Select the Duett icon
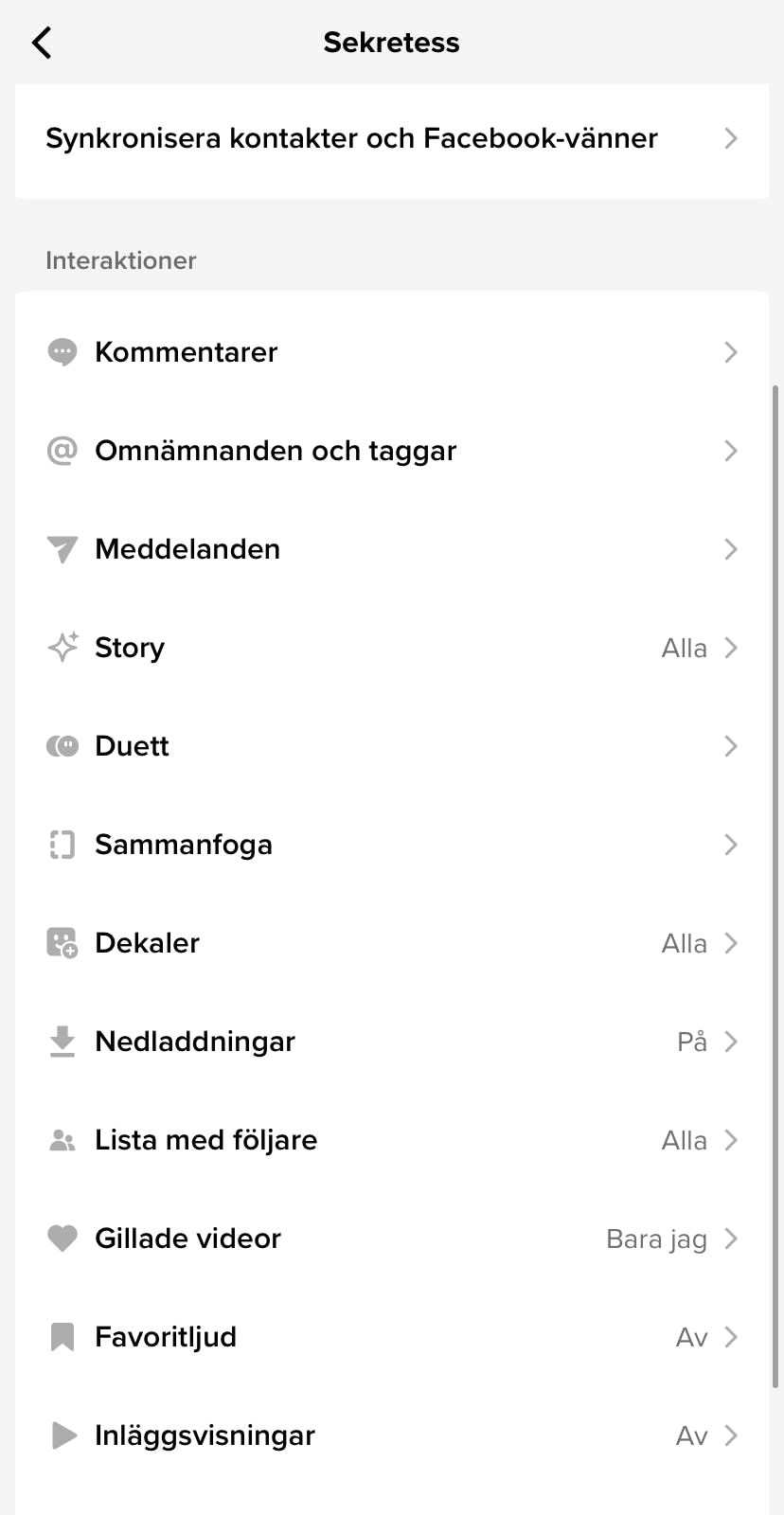The height and width of the screenshot is (1515, 784). click(x=62, y=746)
